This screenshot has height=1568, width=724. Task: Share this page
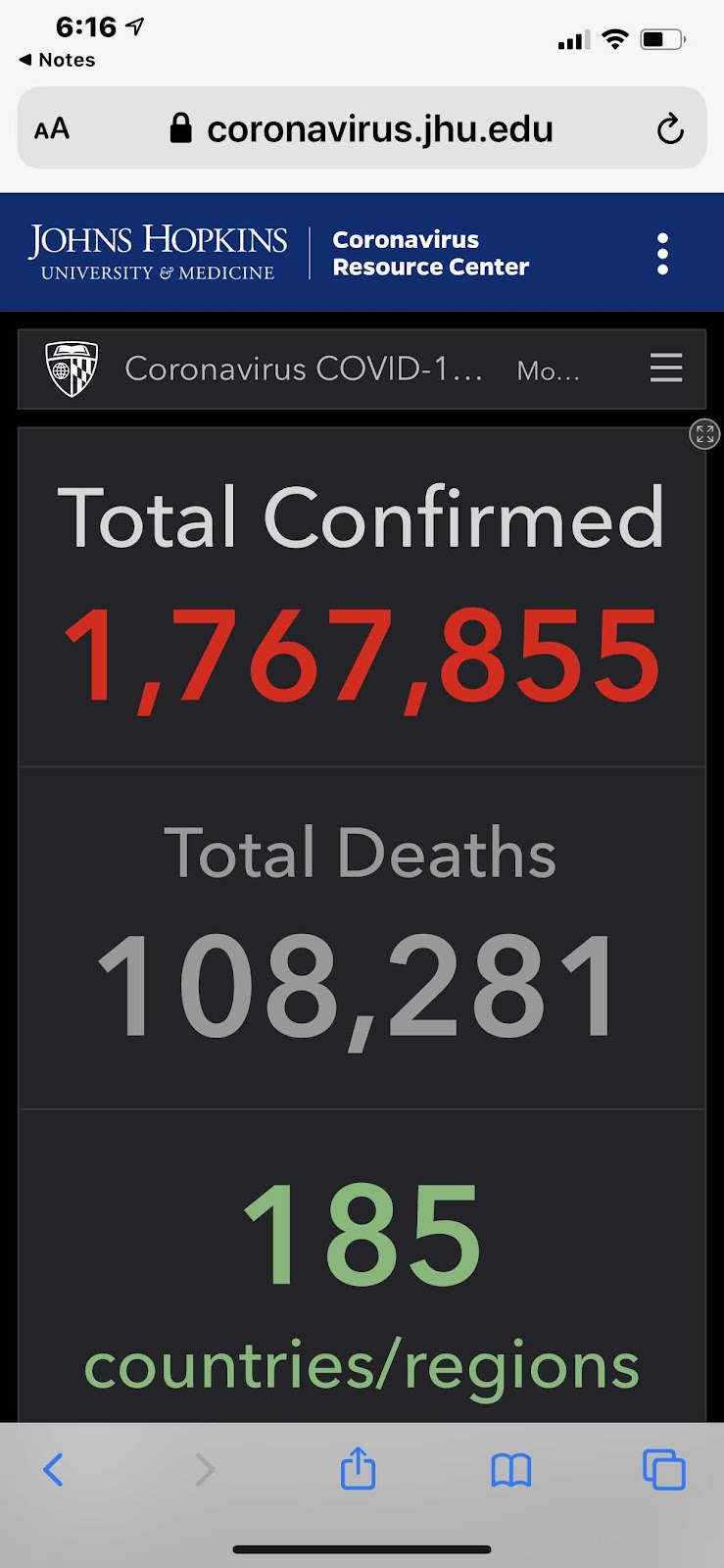click(358, 1468)
